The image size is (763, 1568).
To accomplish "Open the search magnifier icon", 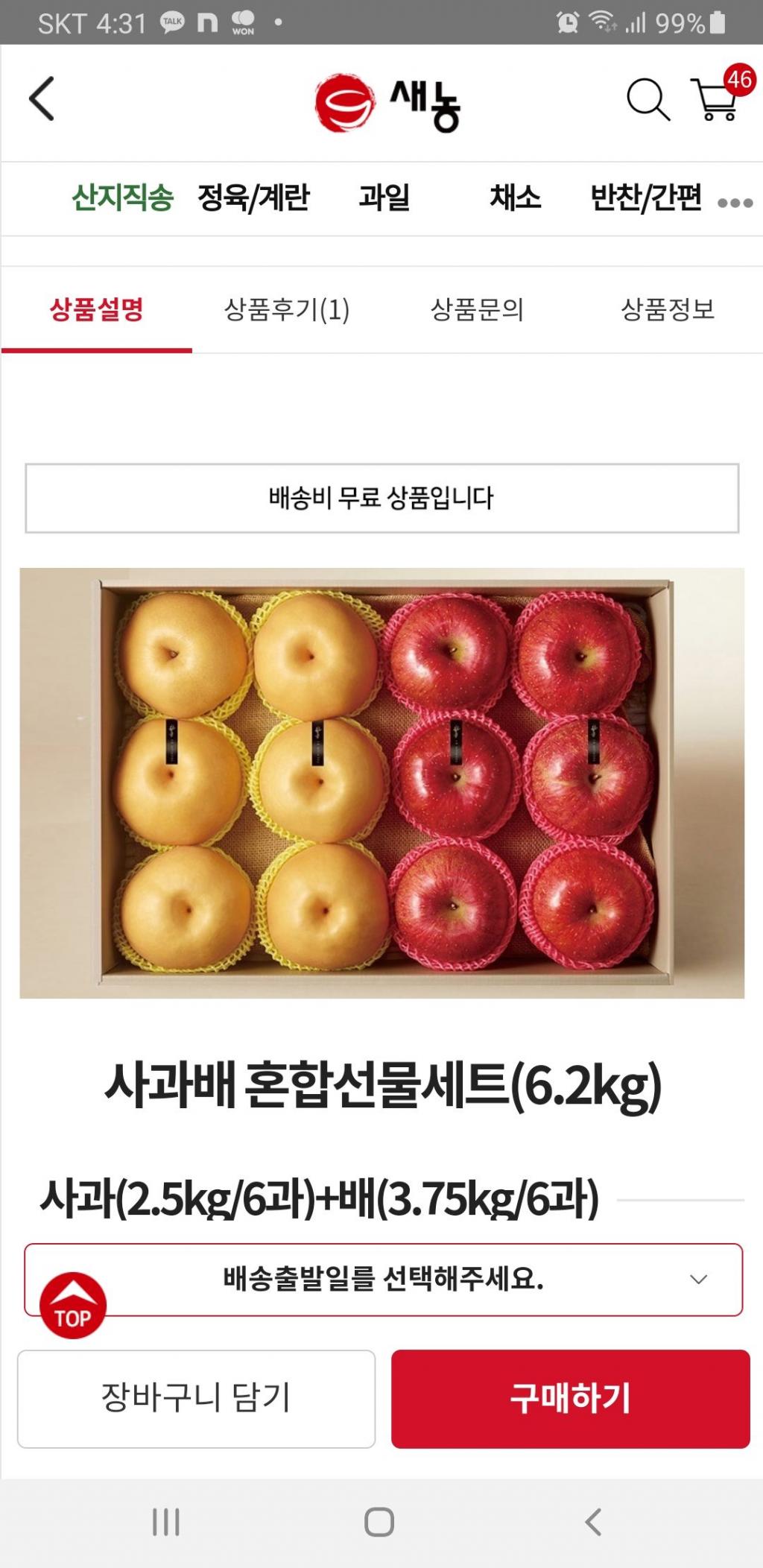I will tap(648, 99).
